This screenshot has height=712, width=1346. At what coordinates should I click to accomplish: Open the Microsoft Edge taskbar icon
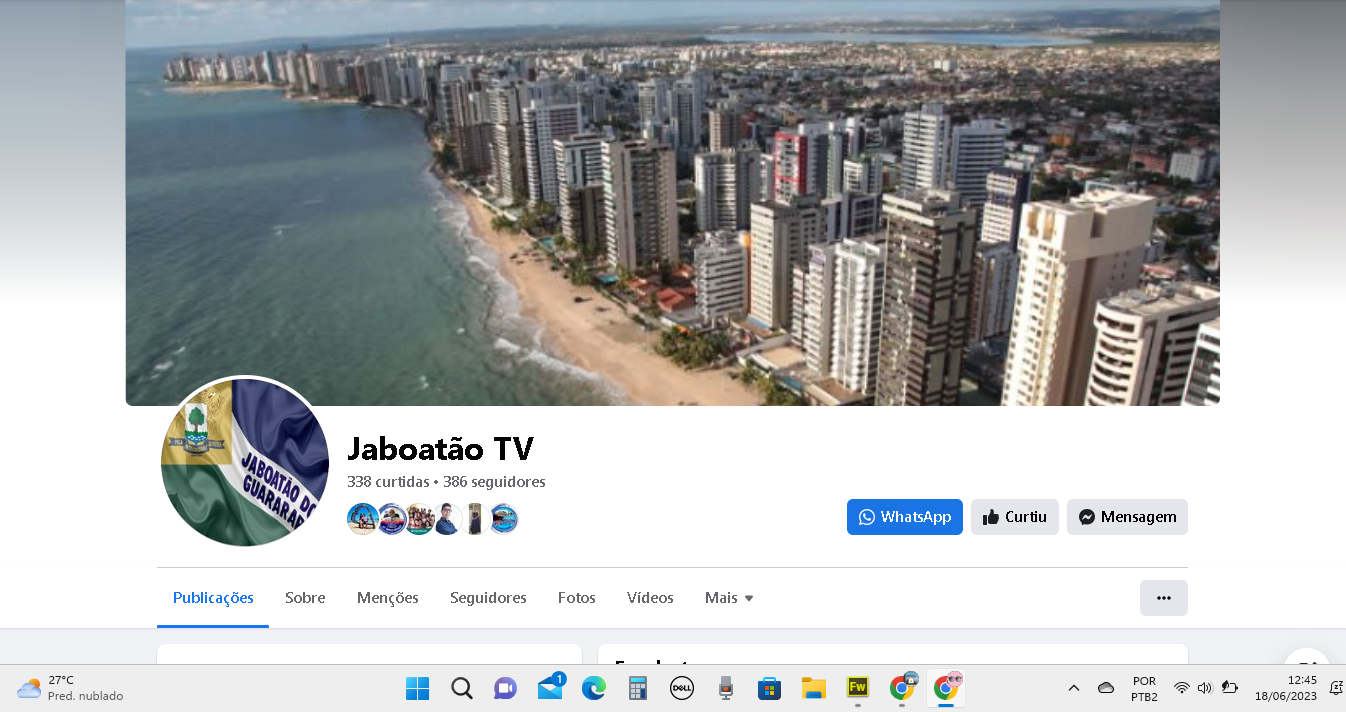click(x=594, y=688)
